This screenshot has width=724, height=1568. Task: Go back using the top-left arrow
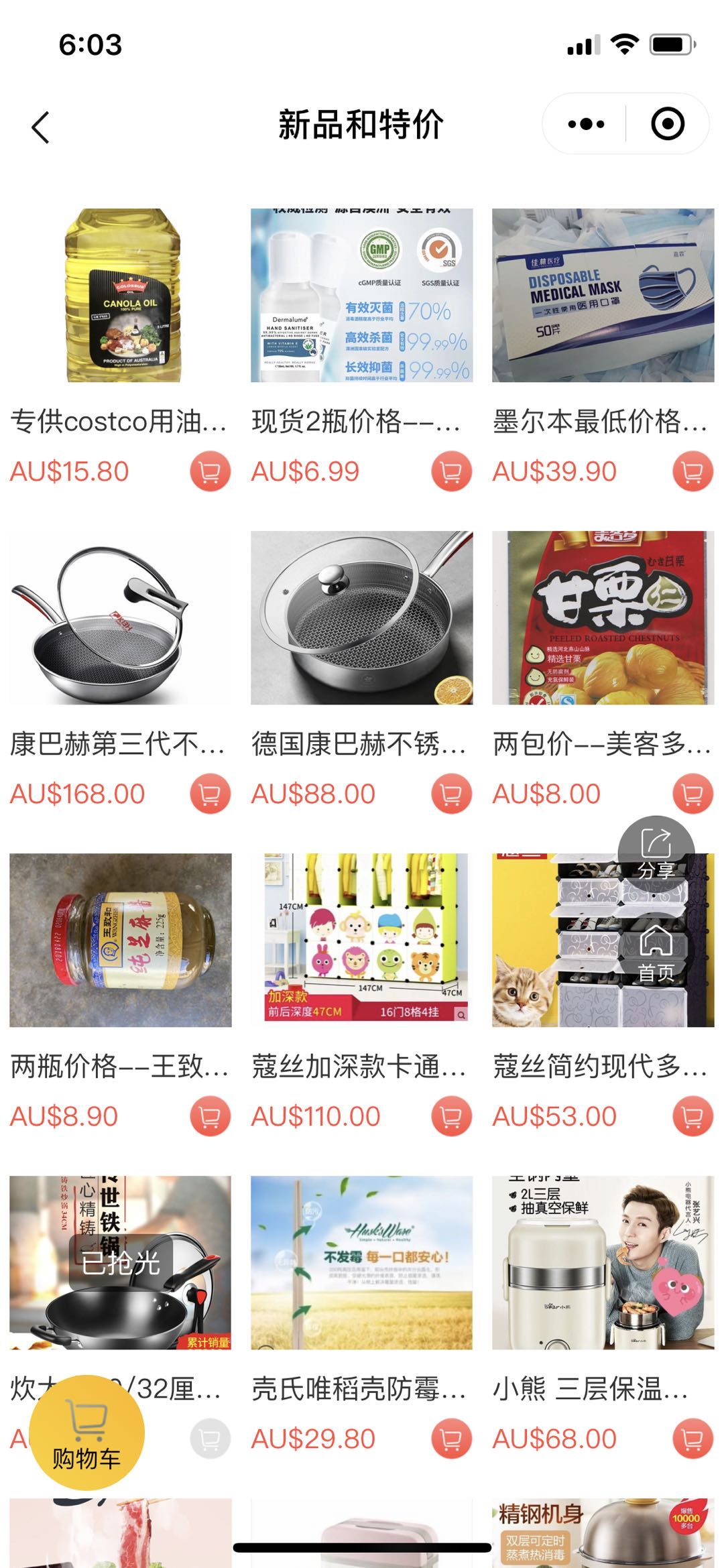click(40, 127)
